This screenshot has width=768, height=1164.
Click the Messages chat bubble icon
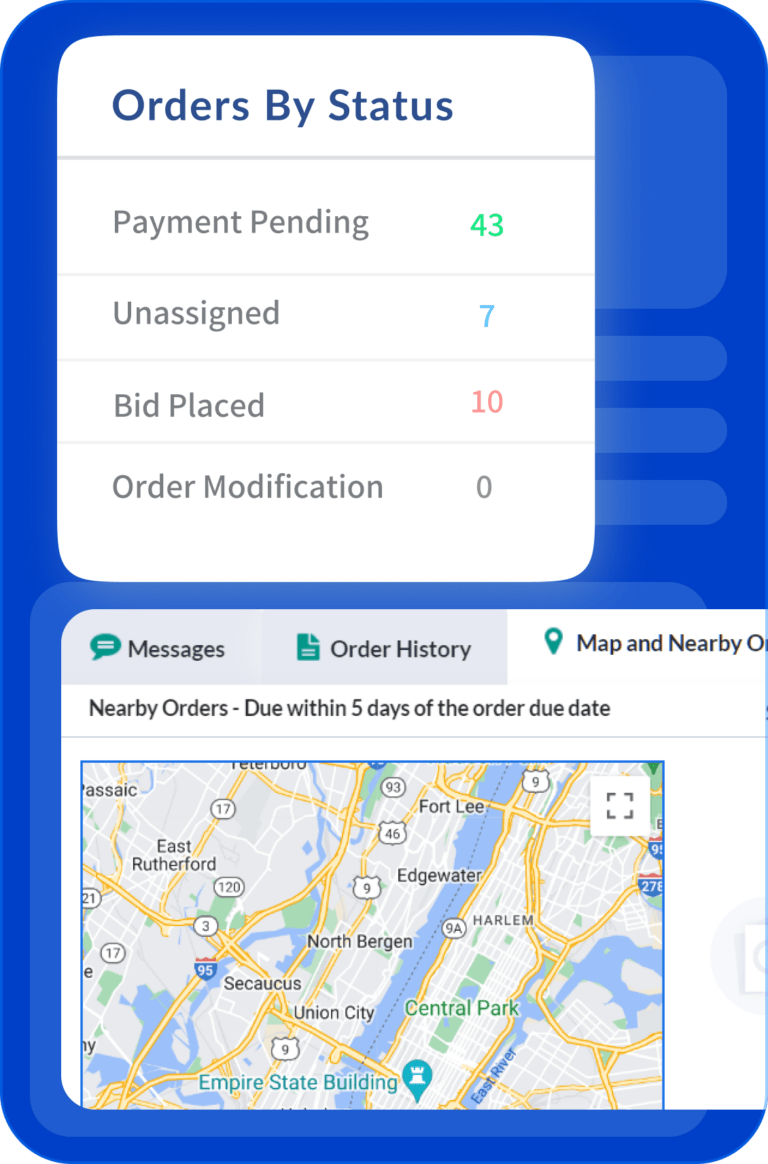click(105, 648)
